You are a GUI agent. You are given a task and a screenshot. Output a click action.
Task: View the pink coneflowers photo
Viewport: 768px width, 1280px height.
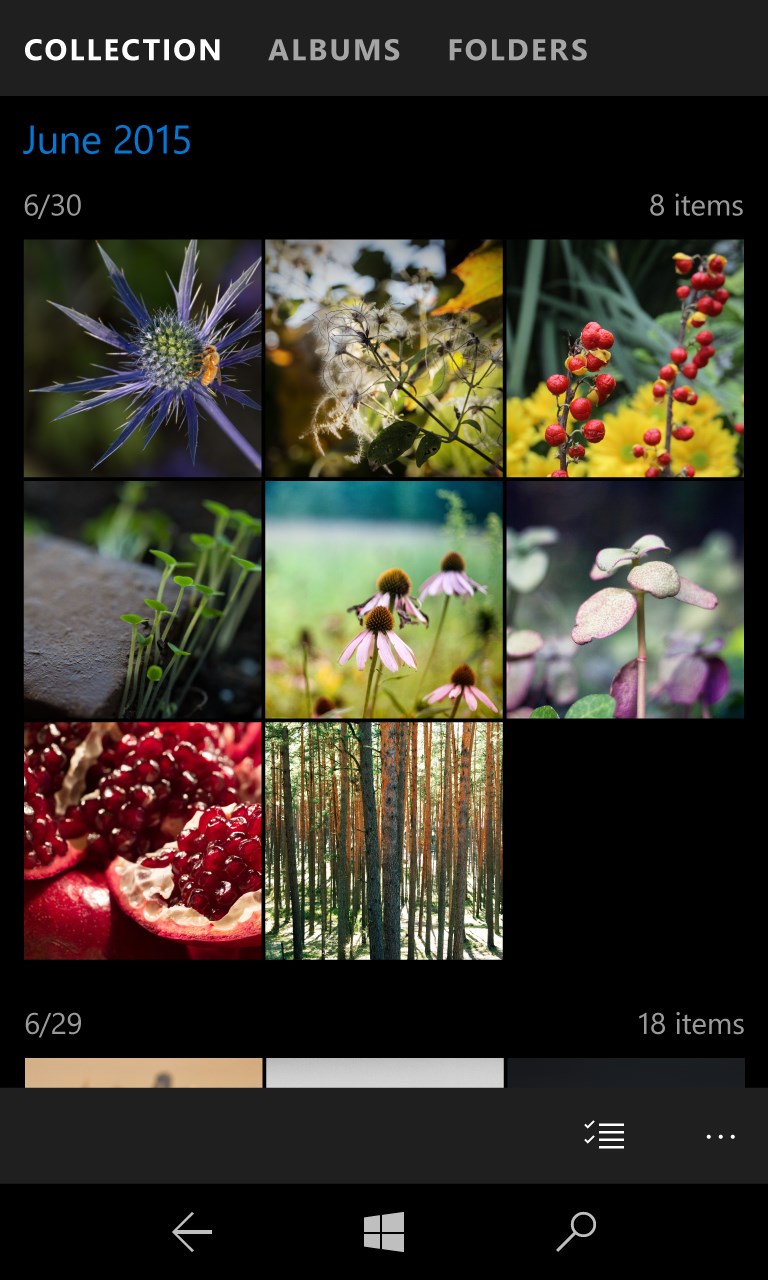pos(384,599)
